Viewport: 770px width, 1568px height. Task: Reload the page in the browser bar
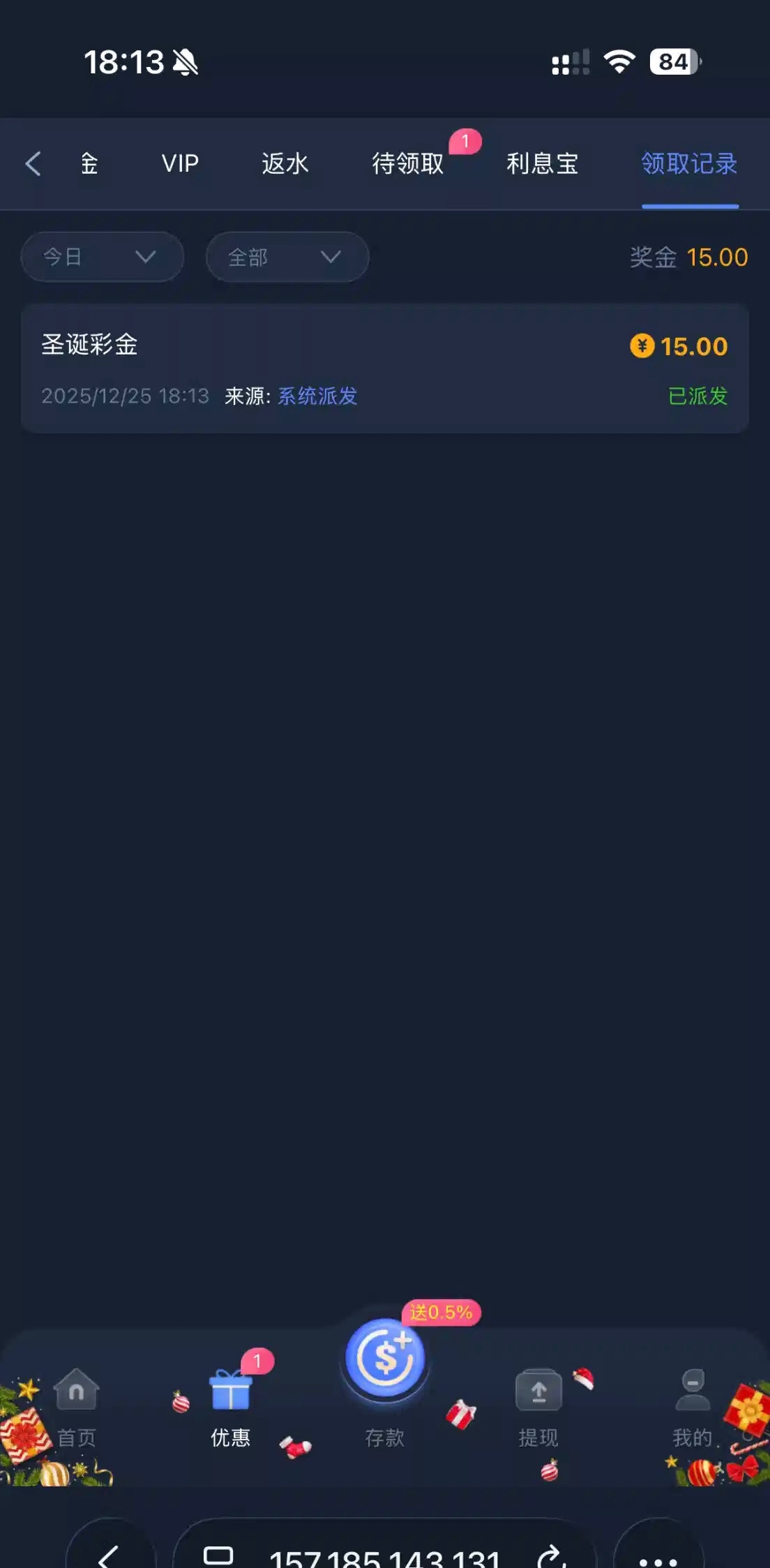tap(551, 1555)
